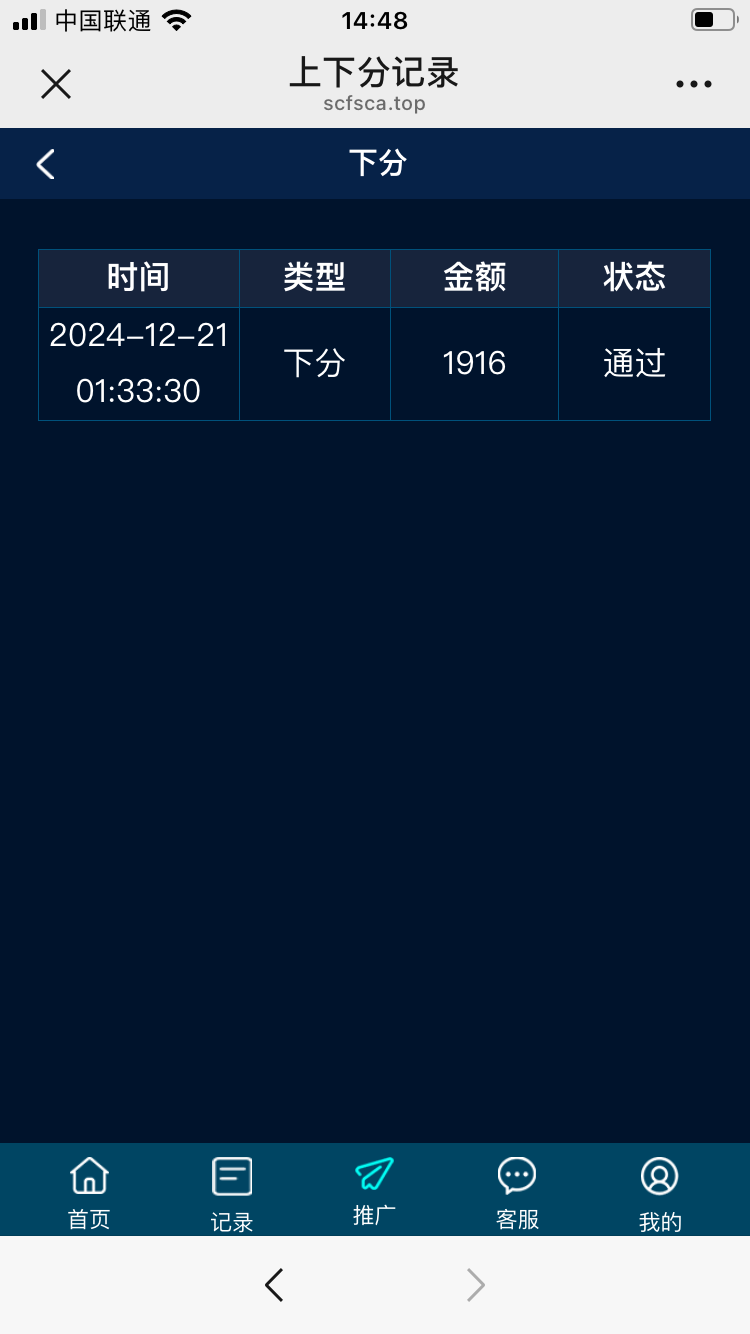The image size is (750, 1334).
Task: Select the 推广 tab
Action: (x=374, y=1190)
